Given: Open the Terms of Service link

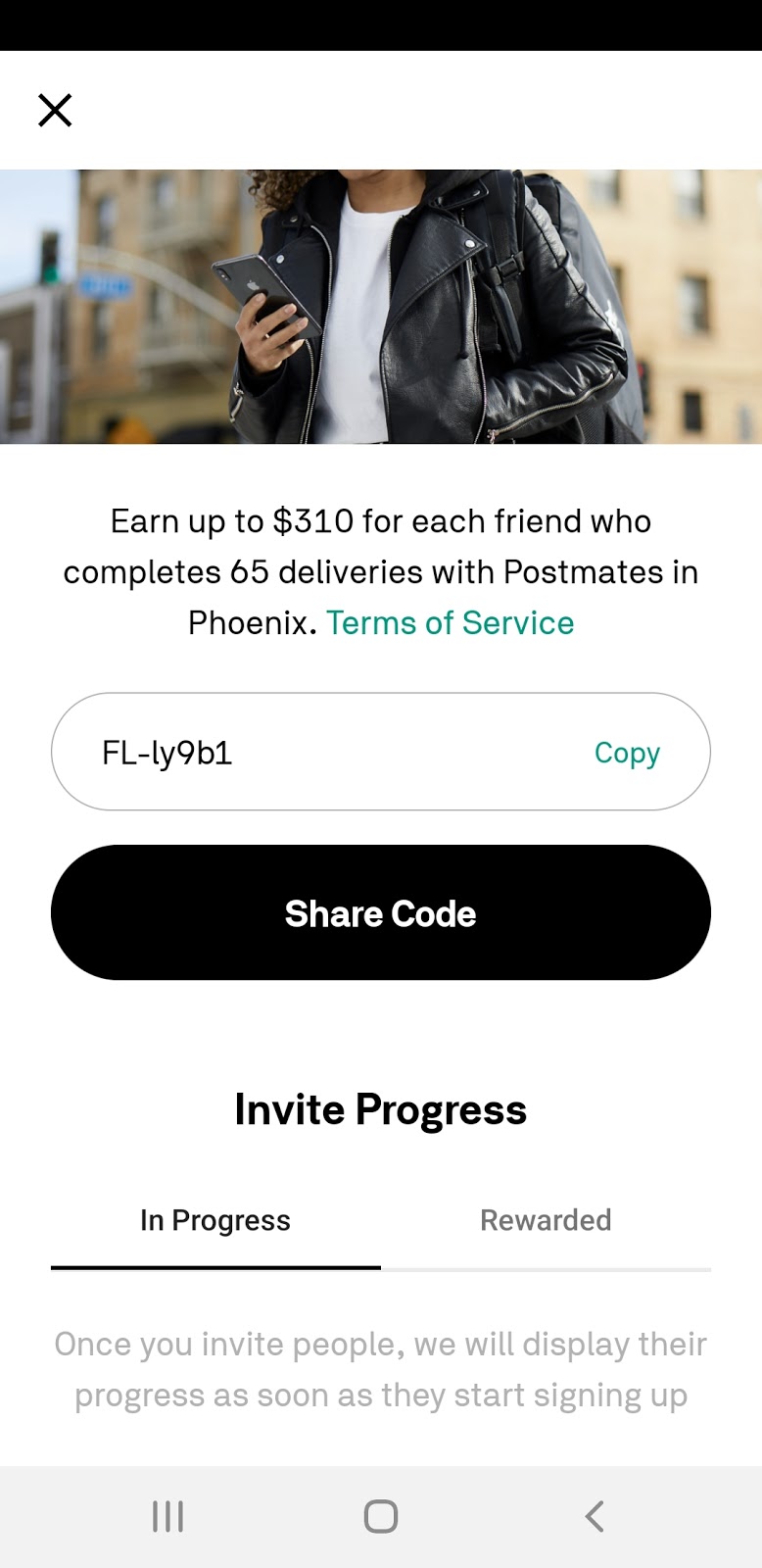Looking at the screenshot, I should tap(450, 623).
